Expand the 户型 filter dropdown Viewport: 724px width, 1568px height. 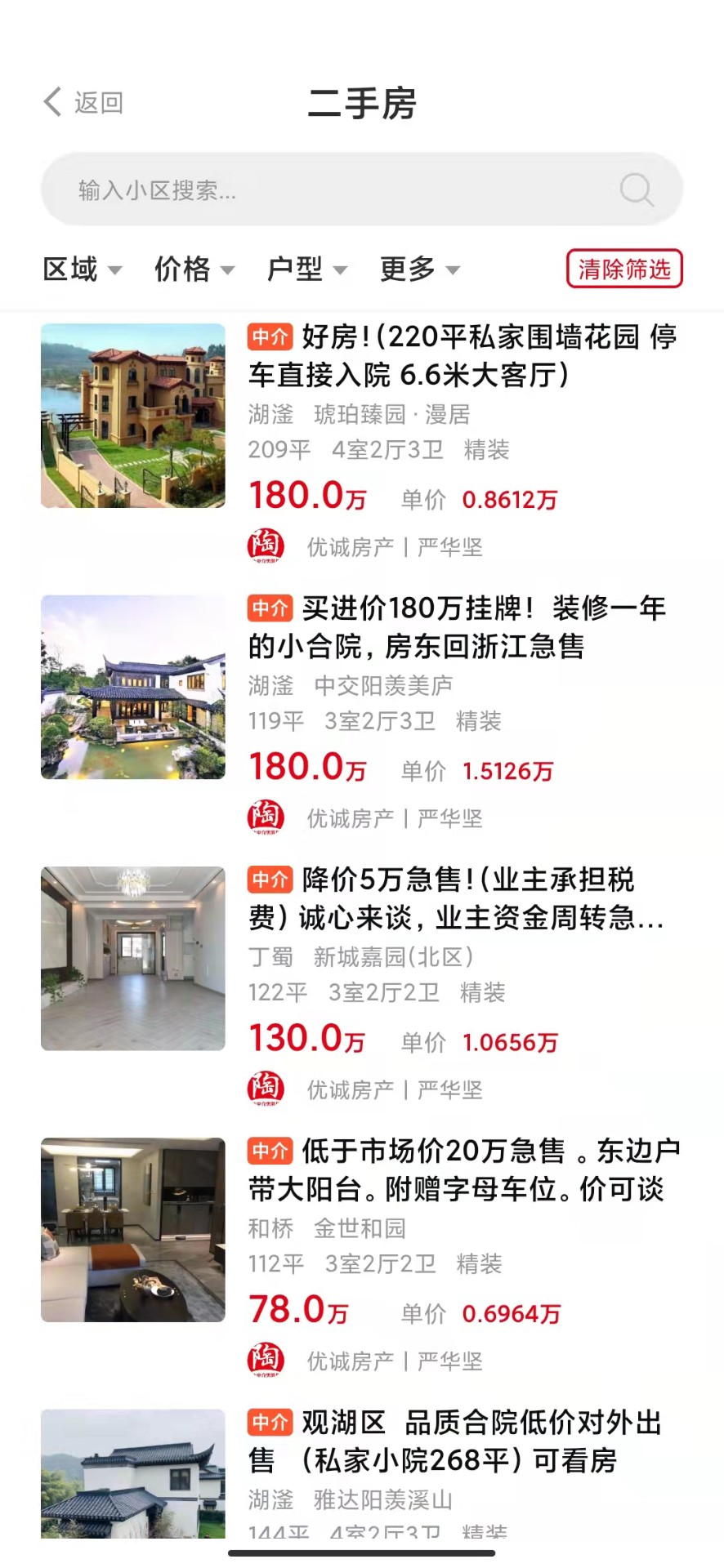click(306, 269)
